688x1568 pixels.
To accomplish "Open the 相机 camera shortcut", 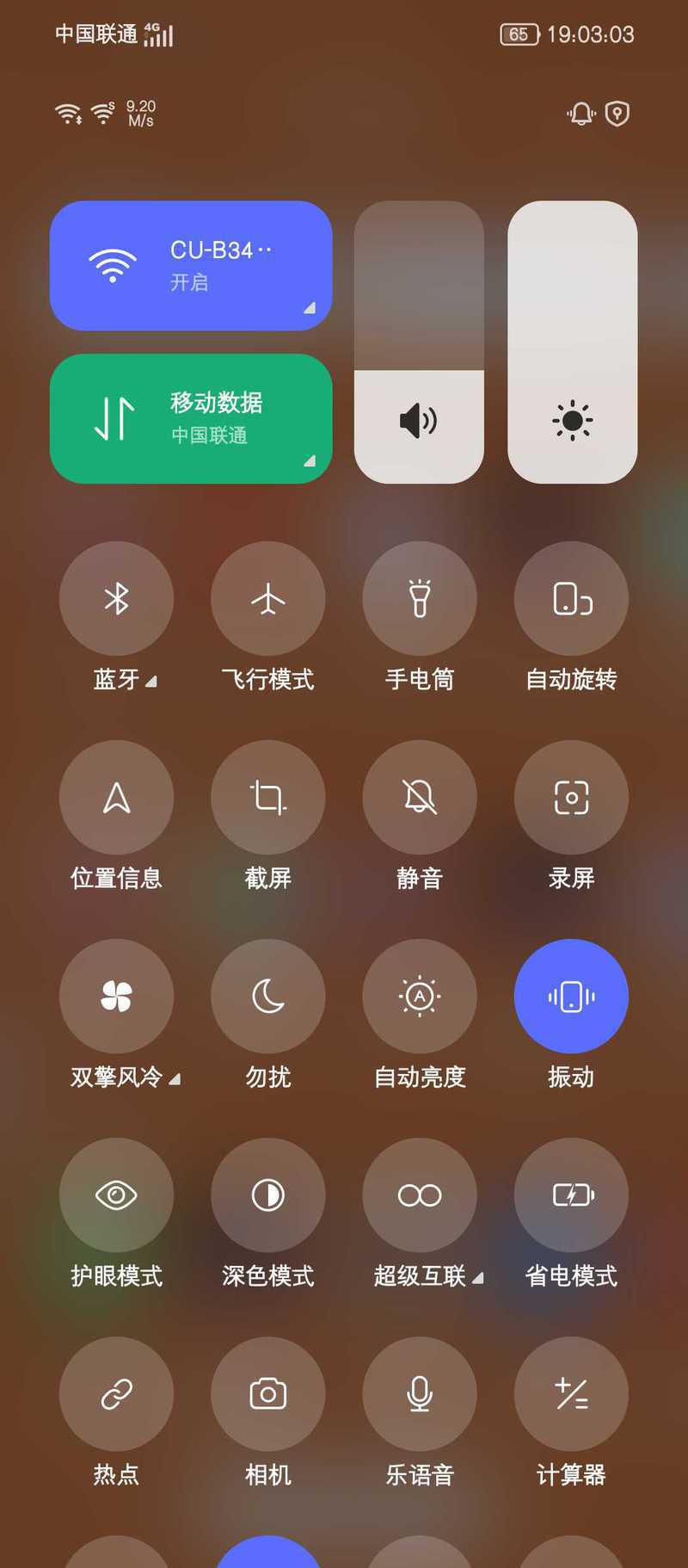I will tap(267, 1393).
